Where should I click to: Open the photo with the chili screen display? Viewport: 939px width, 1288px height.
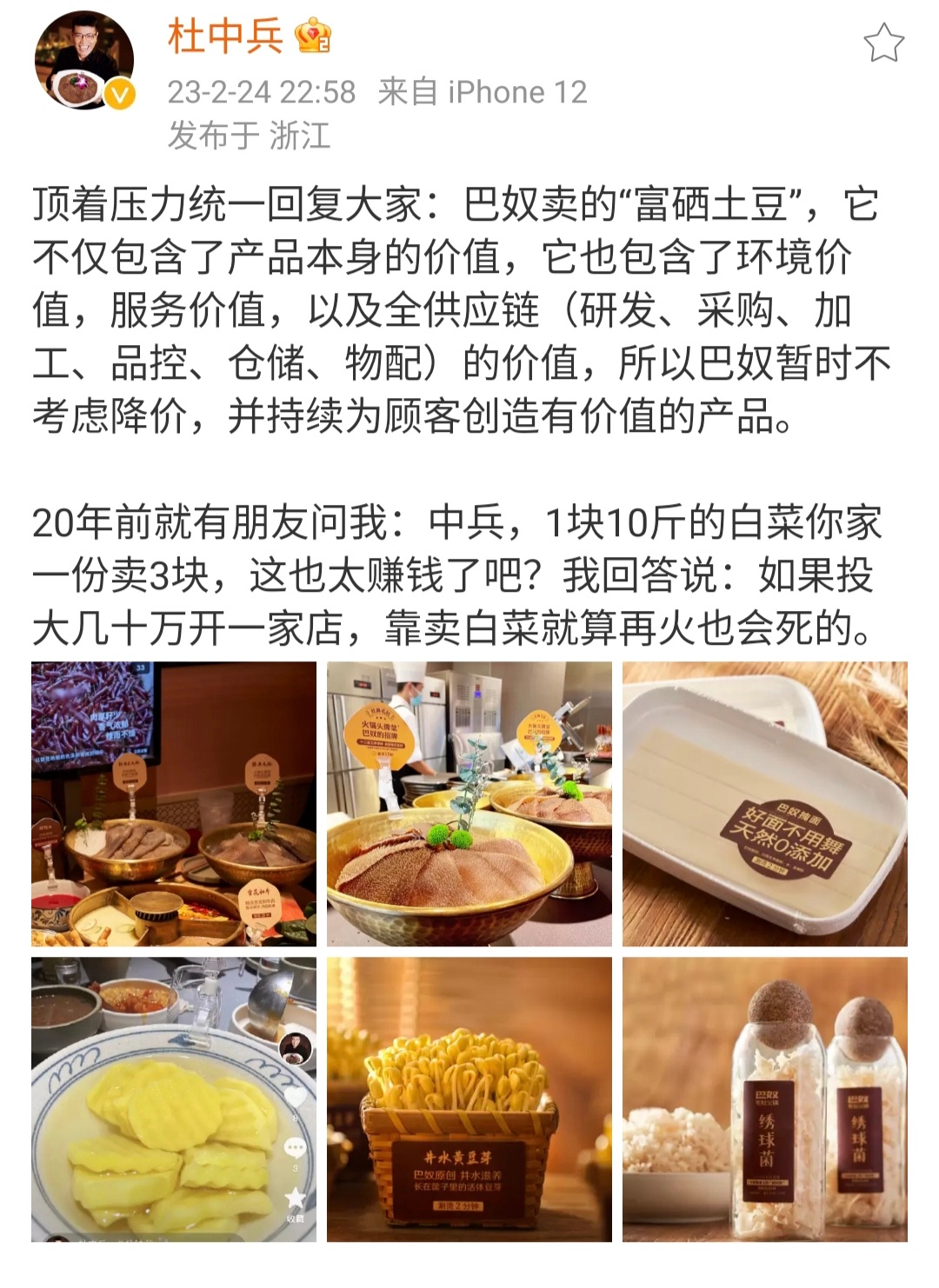tap(174, 804)
